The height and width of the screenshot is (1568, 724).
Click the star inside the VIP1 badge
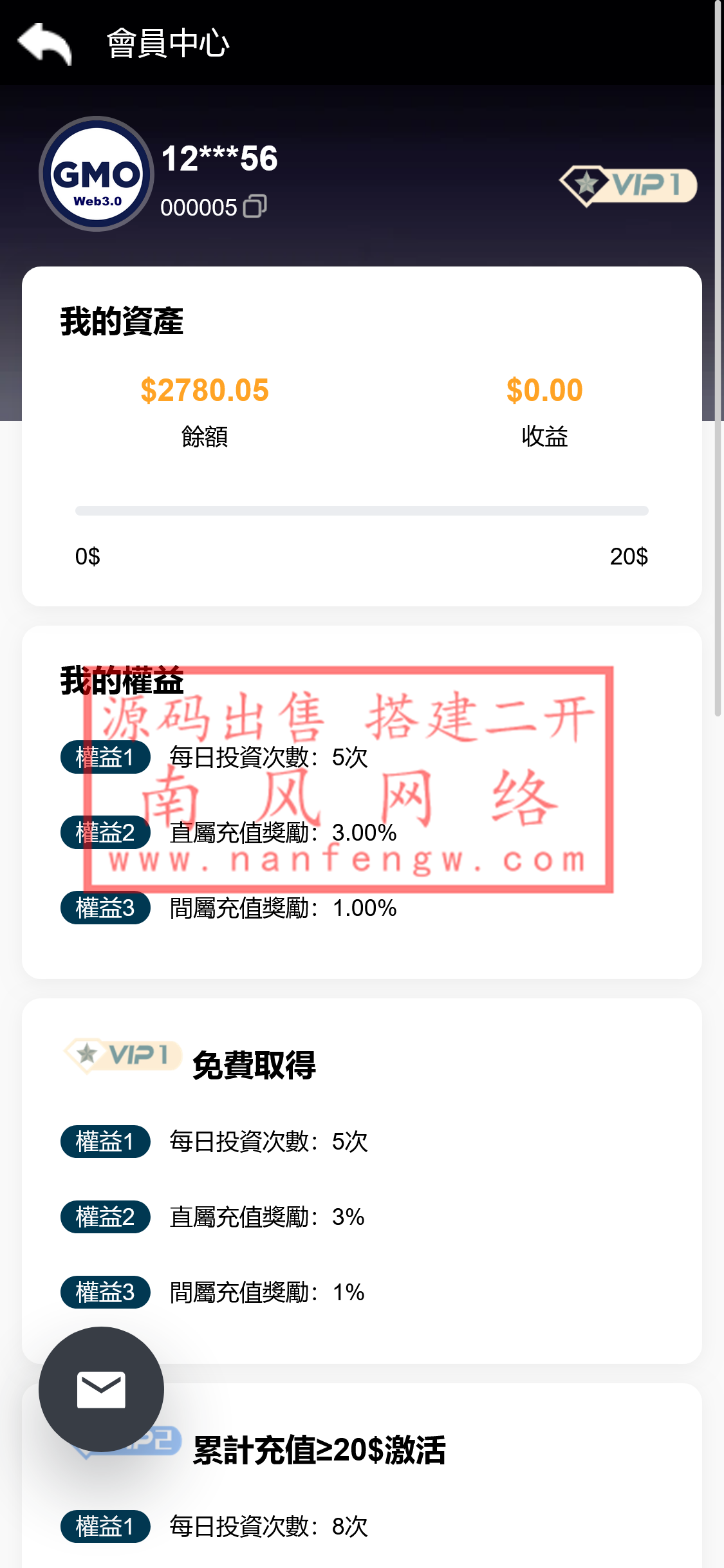(x=588, y=184)
